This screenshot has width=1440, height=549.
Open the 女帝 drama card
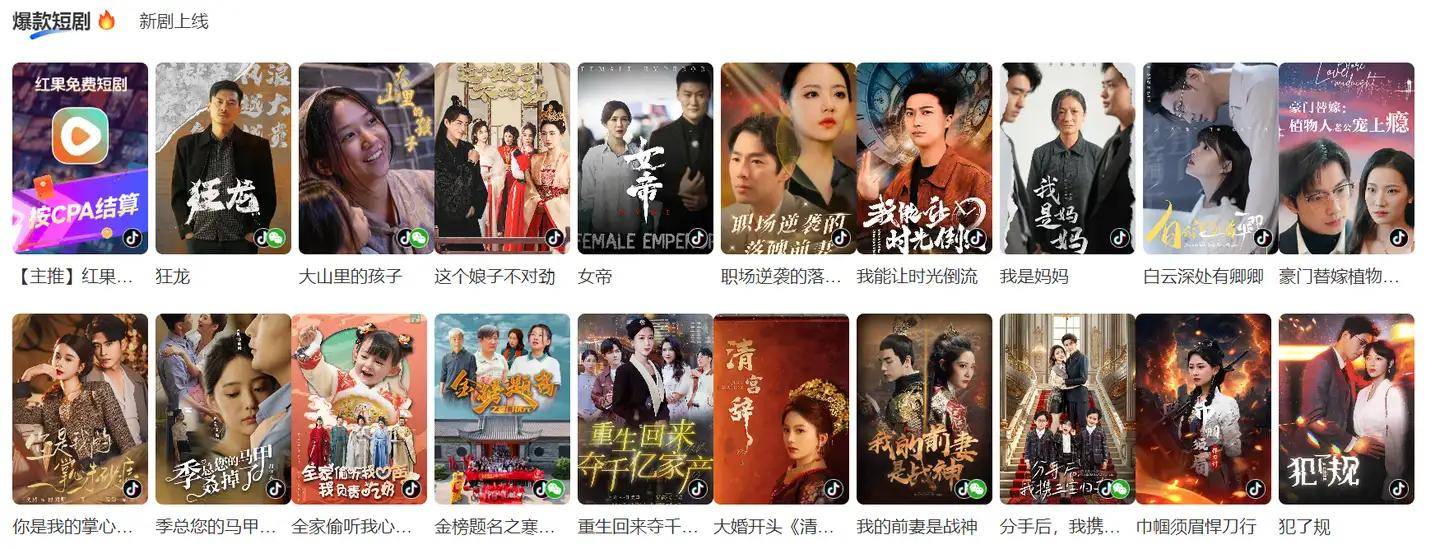tap(645, 158)
